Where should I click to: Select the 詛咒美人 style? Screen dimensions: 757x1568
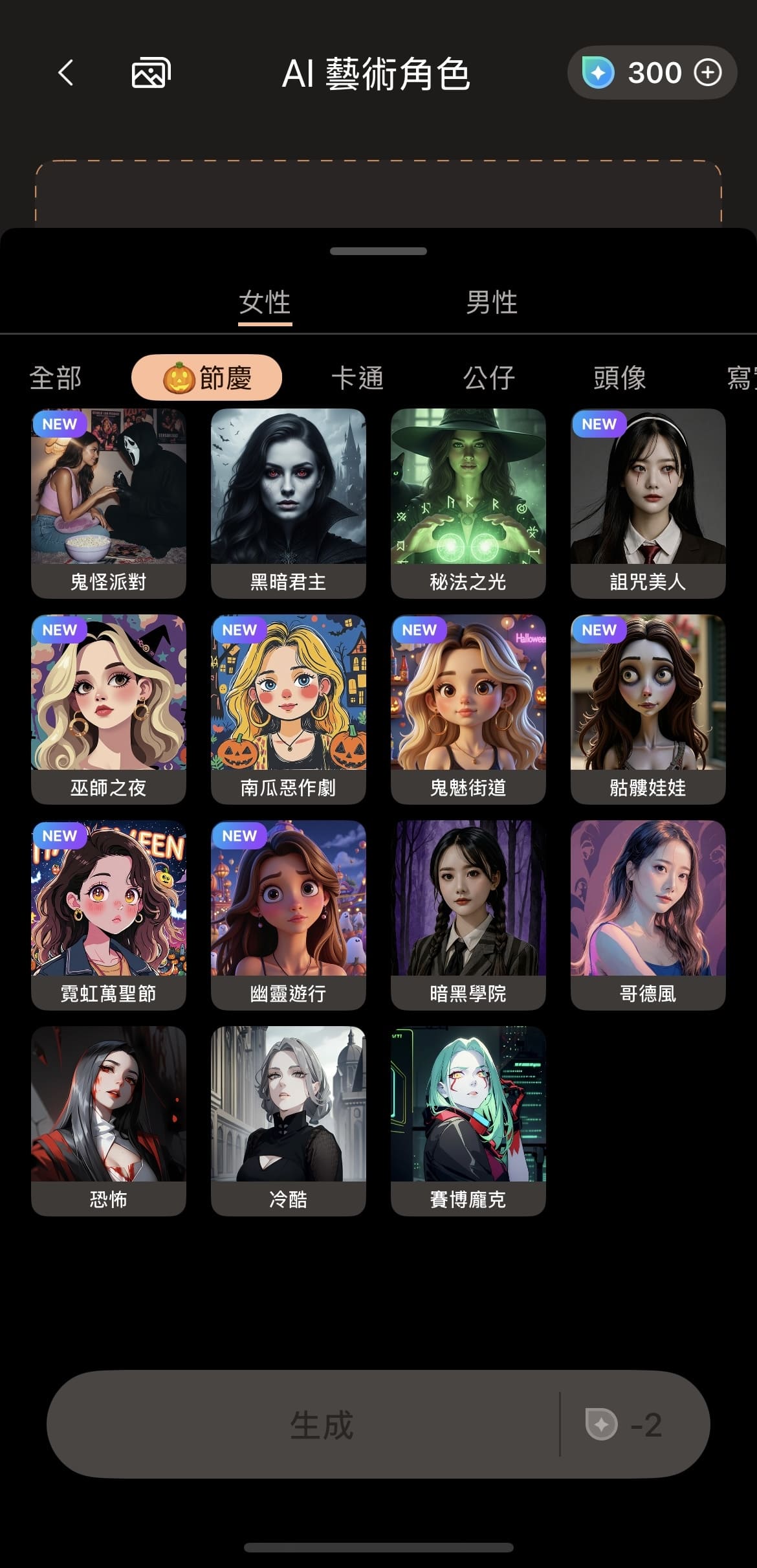[648, 502]
